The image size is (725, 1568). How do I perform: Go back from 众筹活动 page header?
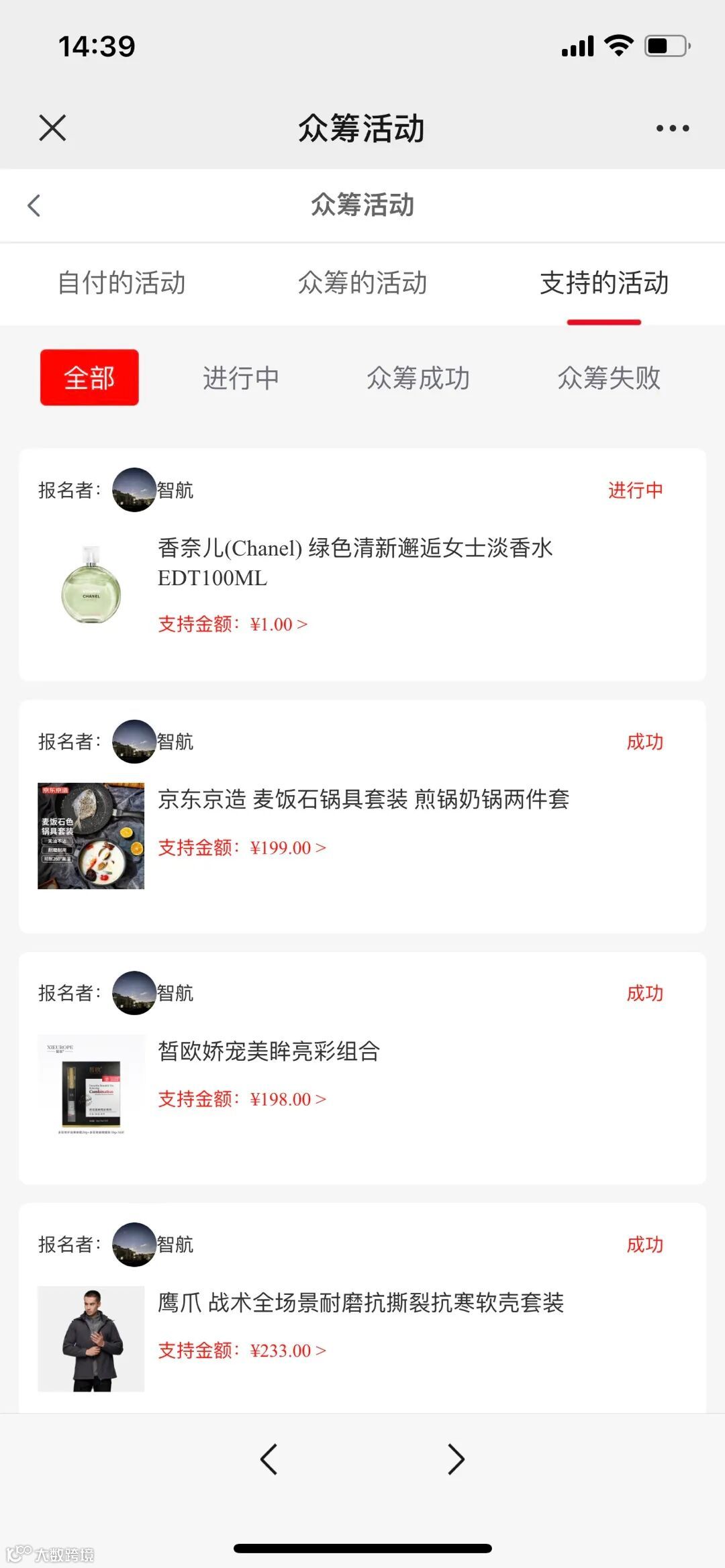[34, 205]
